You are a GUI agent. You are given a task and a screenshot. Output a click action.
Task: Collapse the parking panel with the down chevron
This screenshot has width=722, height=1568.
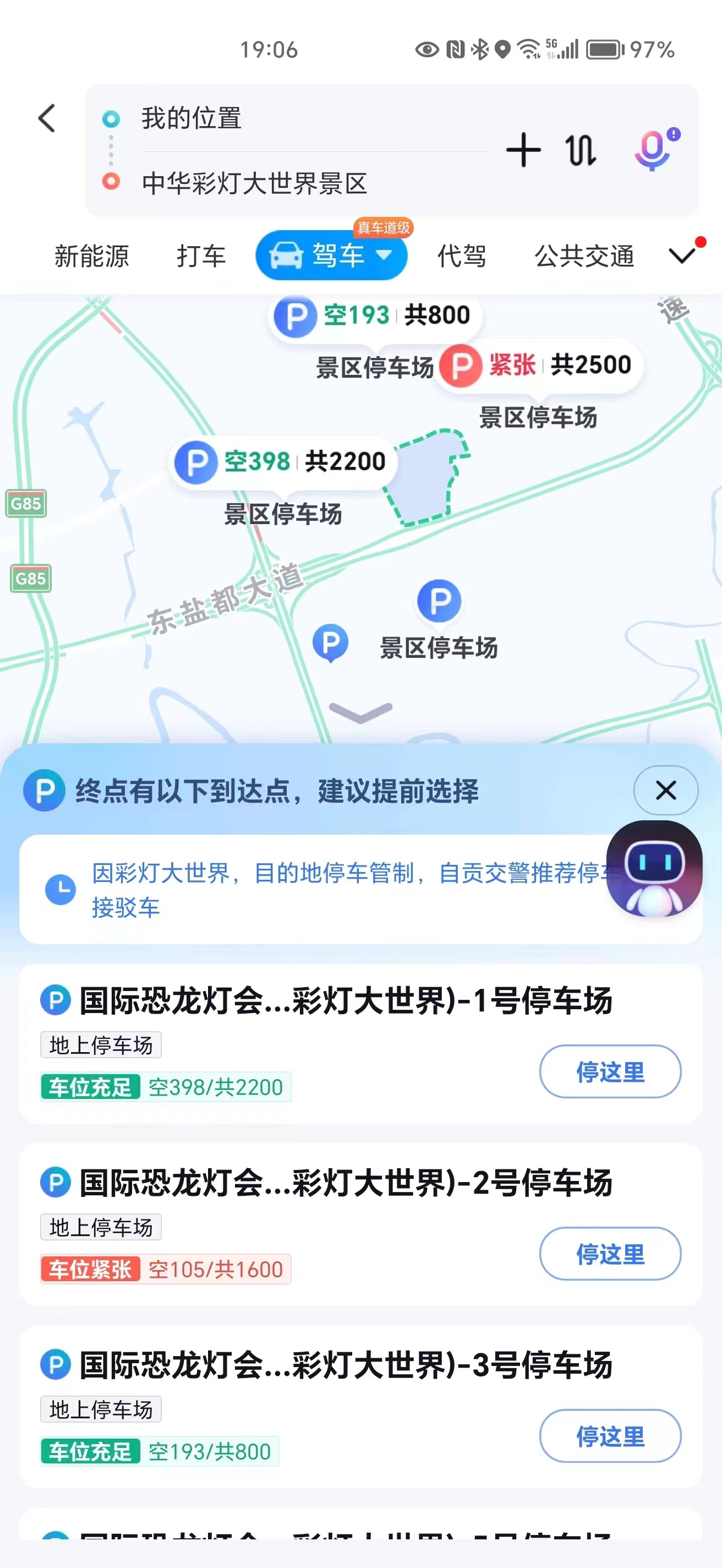tap(360, 711)
